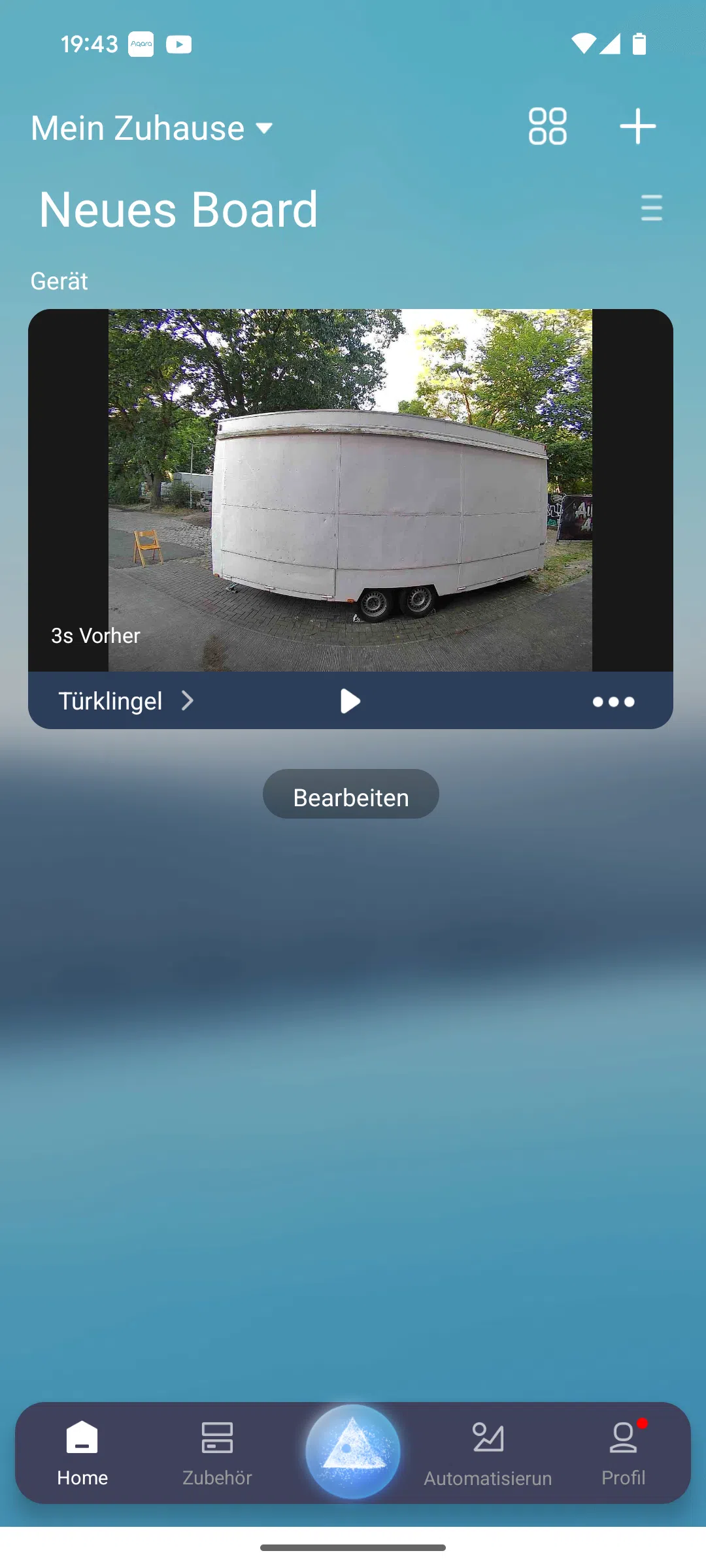Open the Mein Zuhause home dropdown
The image size is (706, 1568).
tap(152, 127)
